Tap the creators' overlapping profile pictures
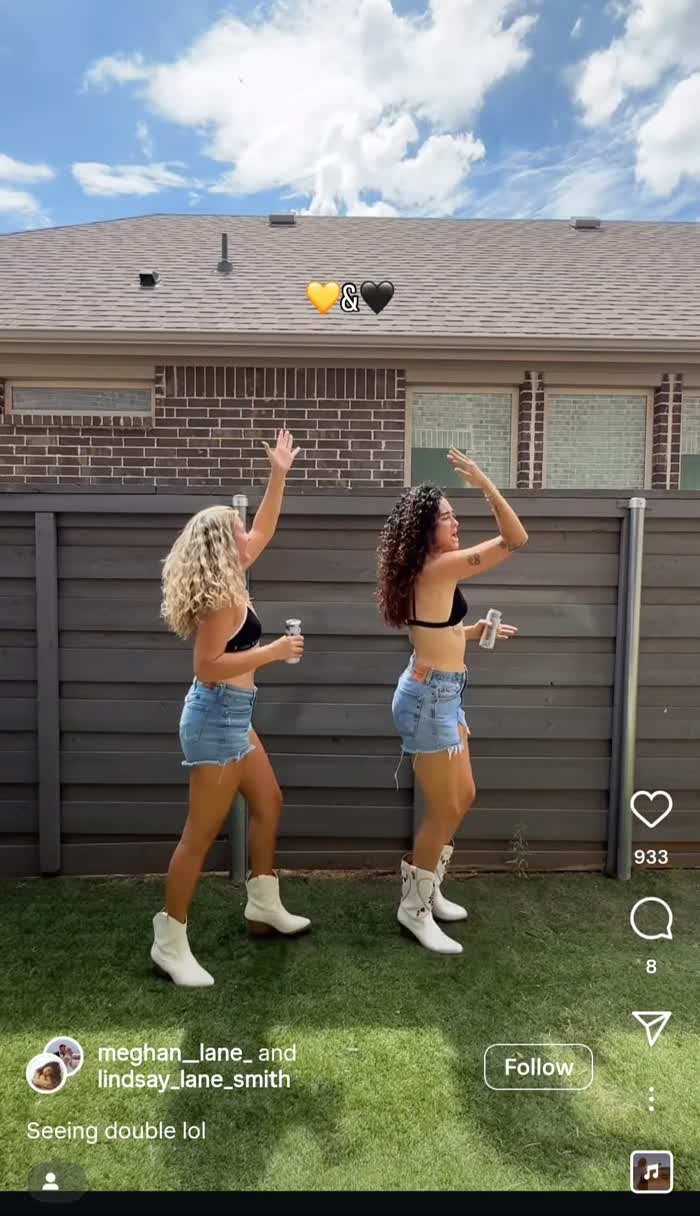The image size is (700, 1216). pyautogui.click(x=54, y=1065)
